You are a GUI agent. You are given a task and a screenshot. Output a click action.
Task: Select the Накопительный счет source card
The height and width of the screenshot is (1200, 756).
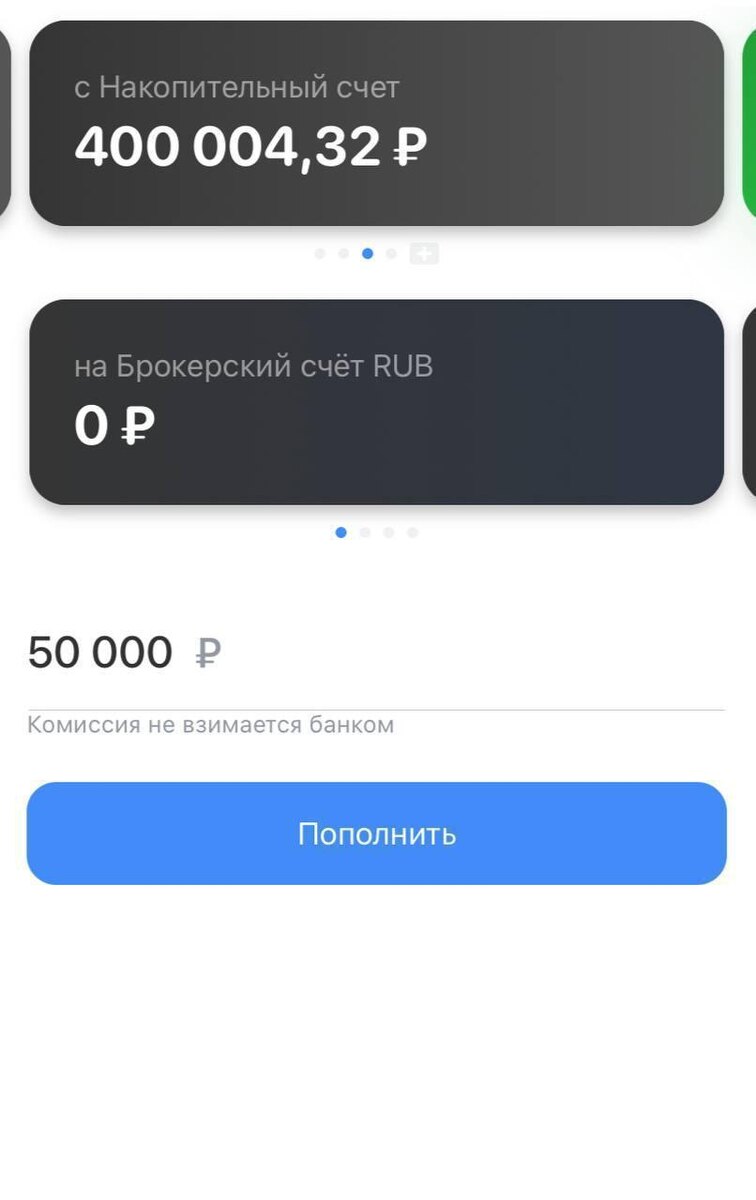click(376, 123)
